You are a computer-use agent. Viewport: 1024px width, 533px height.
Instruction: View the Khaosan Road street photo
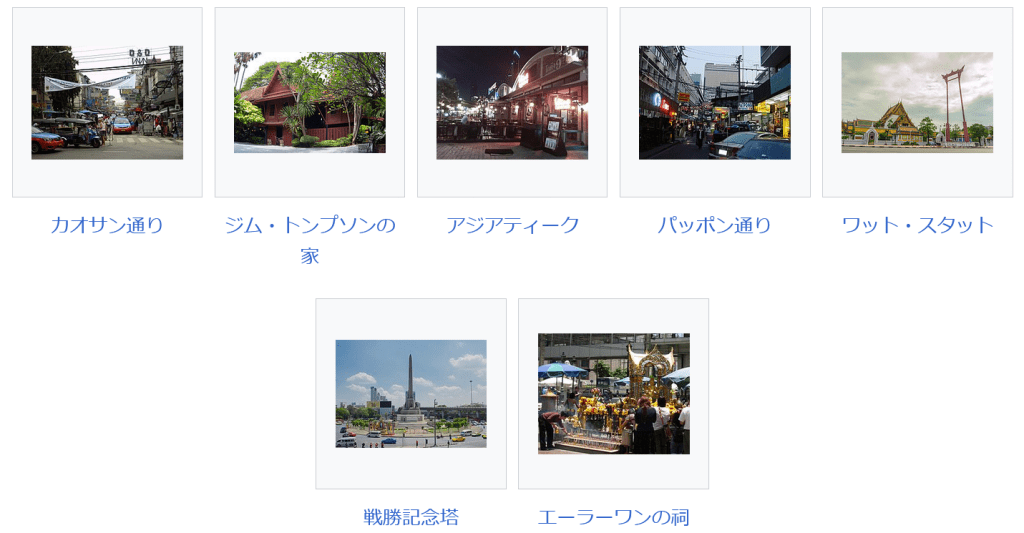[x=107, y=102]
